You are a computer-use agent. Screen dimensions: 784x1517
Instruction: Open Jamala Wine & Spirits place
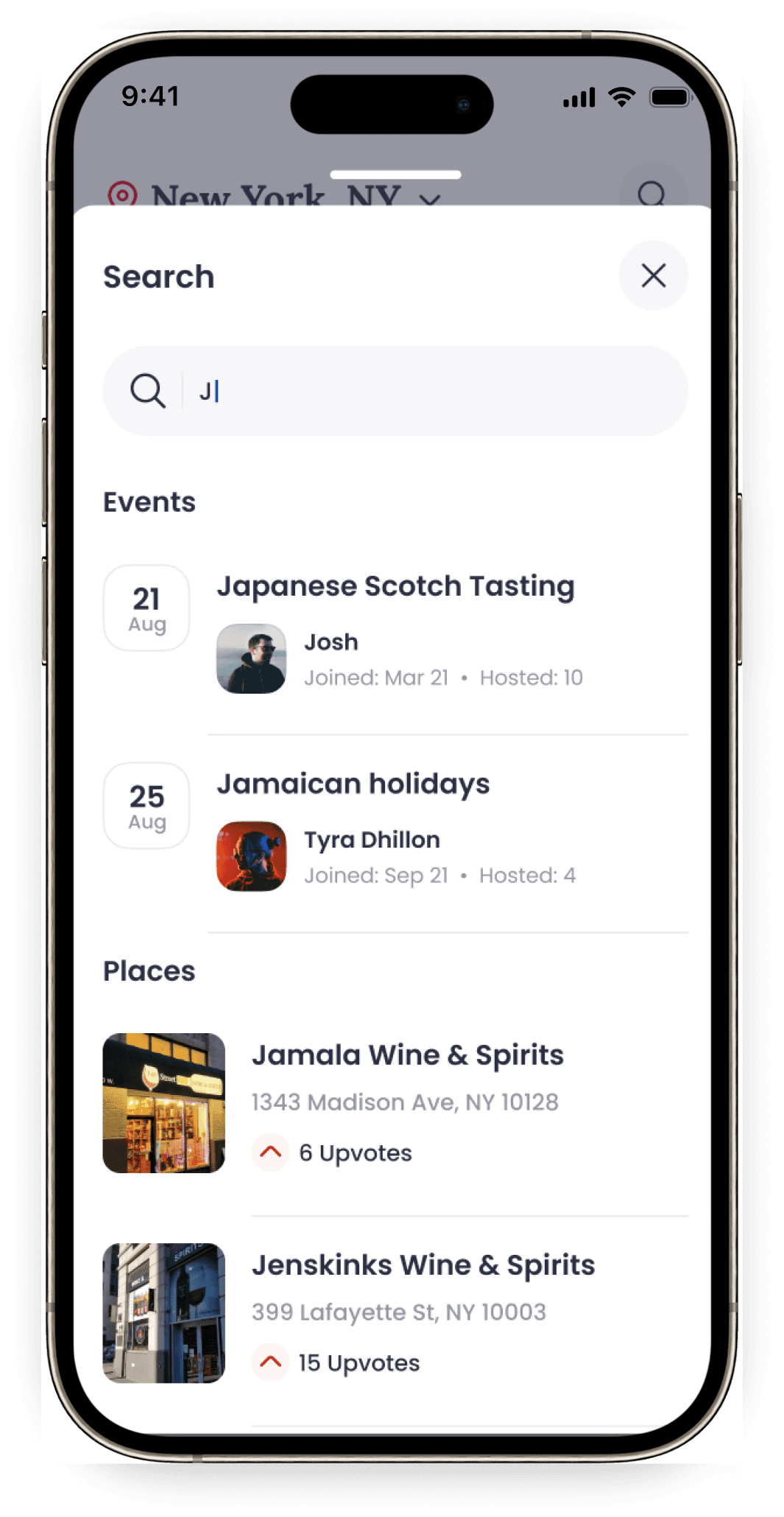click(407, 1055)
